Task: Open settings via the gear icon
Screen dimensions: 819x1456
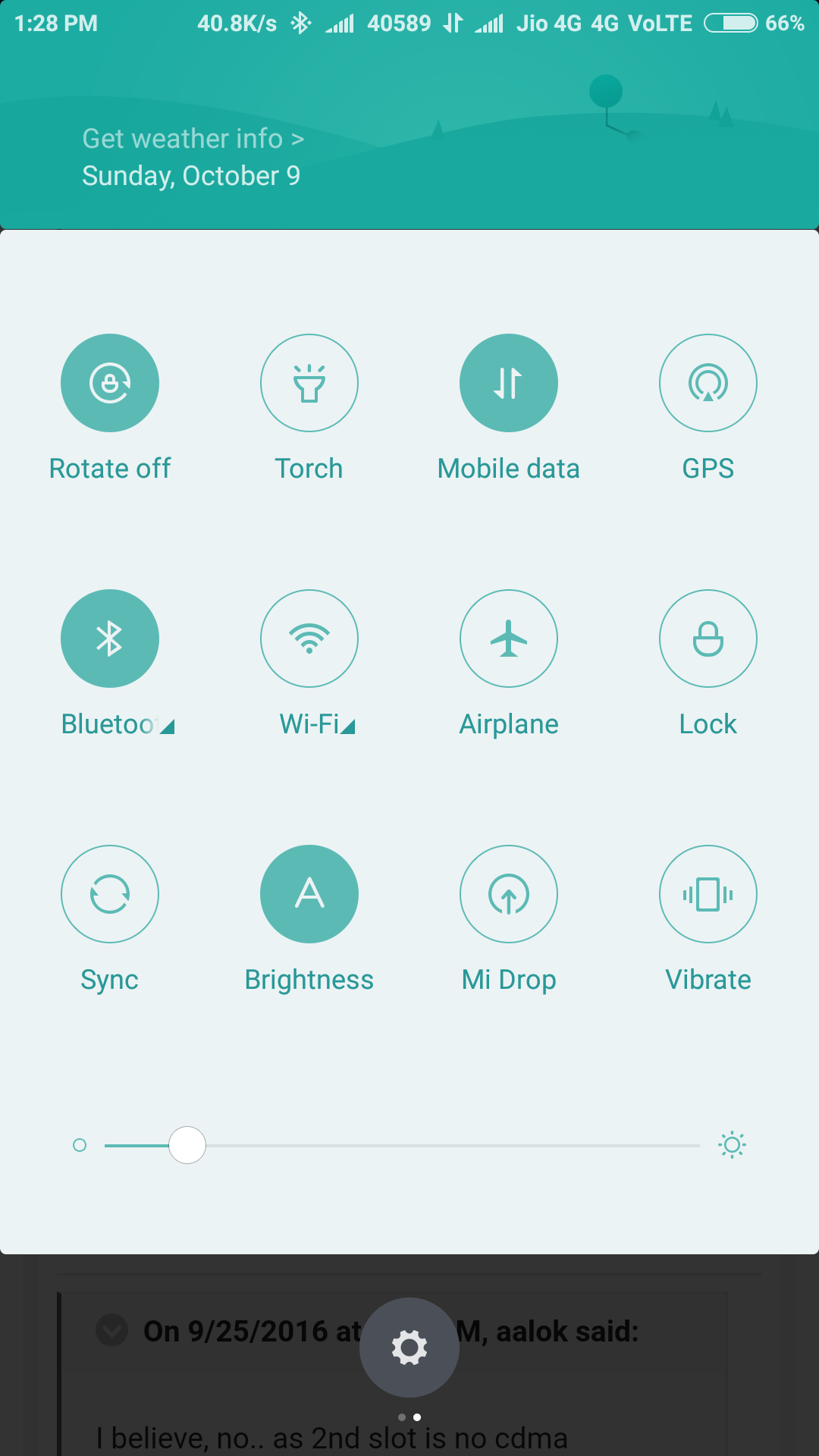Action: pyautogui.click(x=409, y=1348)
